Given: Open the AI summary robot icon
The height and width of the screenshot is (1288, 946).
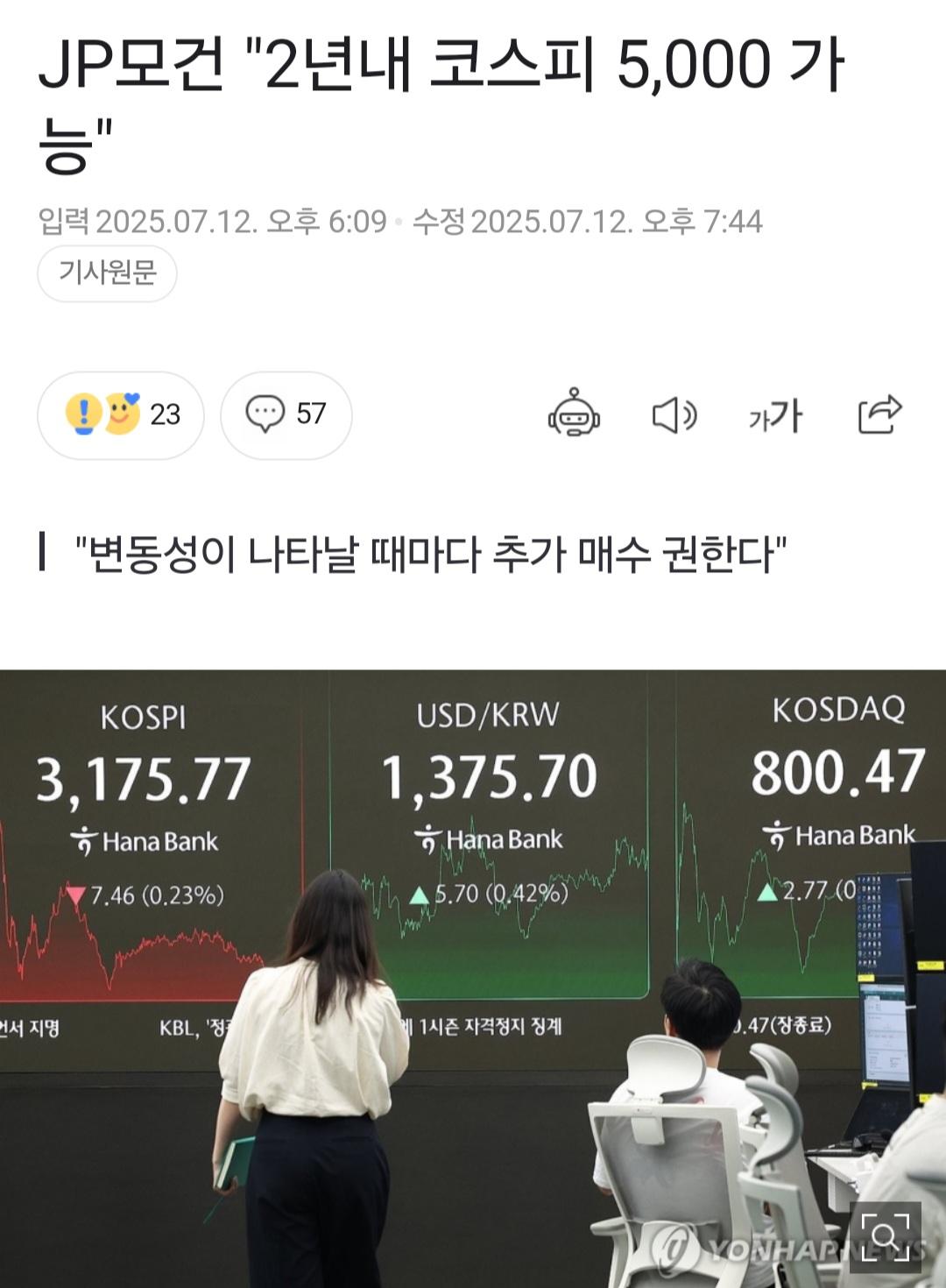Looking at the screenshot, I should click(574, 414).
